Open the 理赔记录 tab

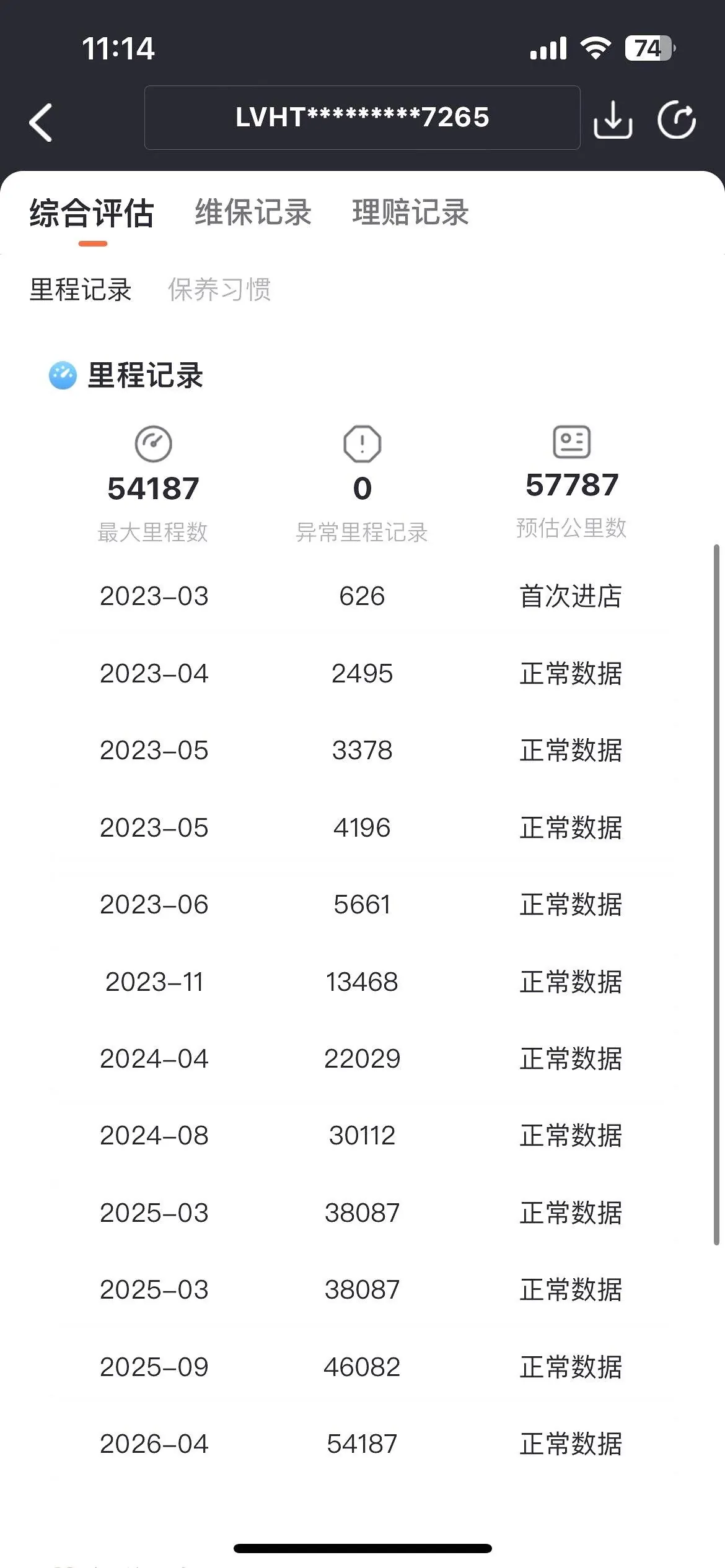tap(410, 212)
